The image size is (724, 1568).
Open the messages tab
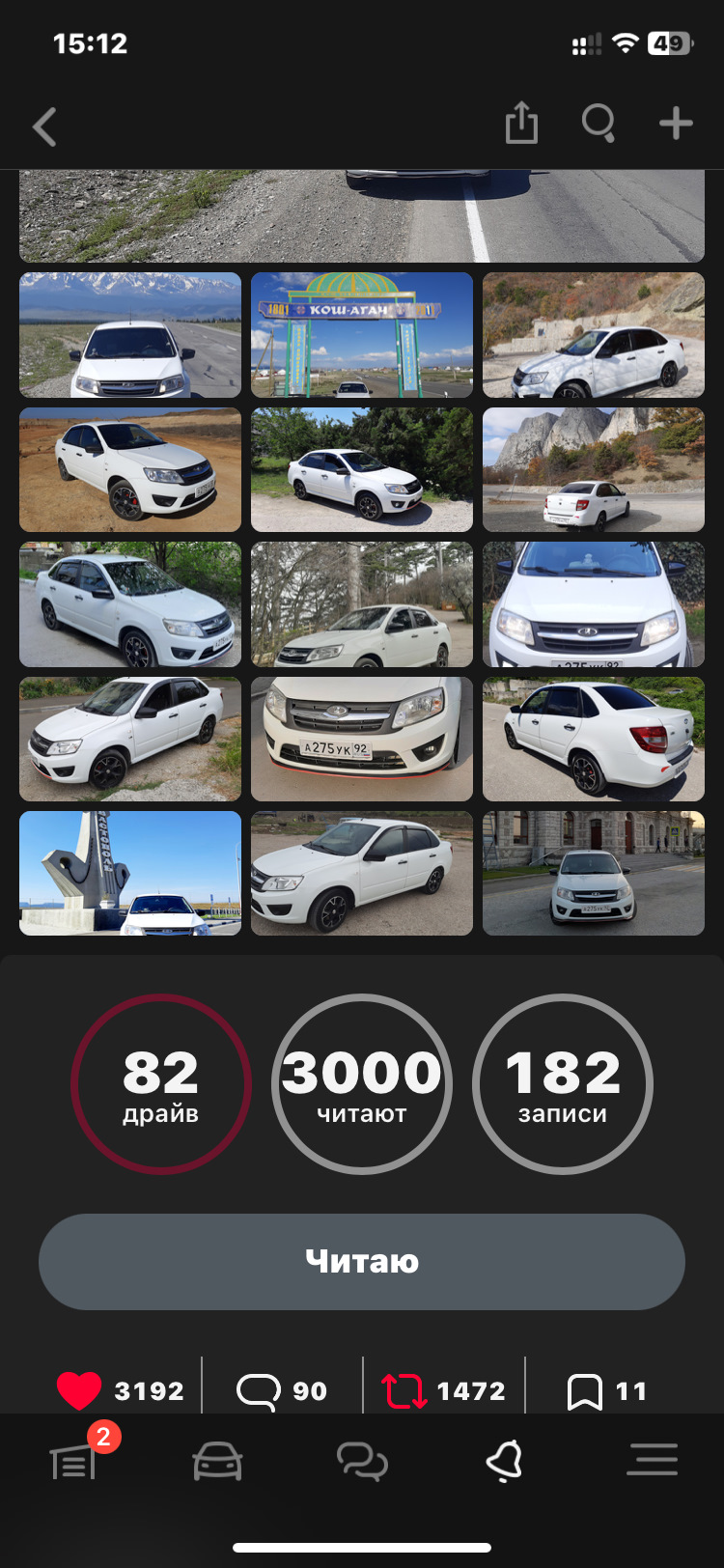point(362,1462)
